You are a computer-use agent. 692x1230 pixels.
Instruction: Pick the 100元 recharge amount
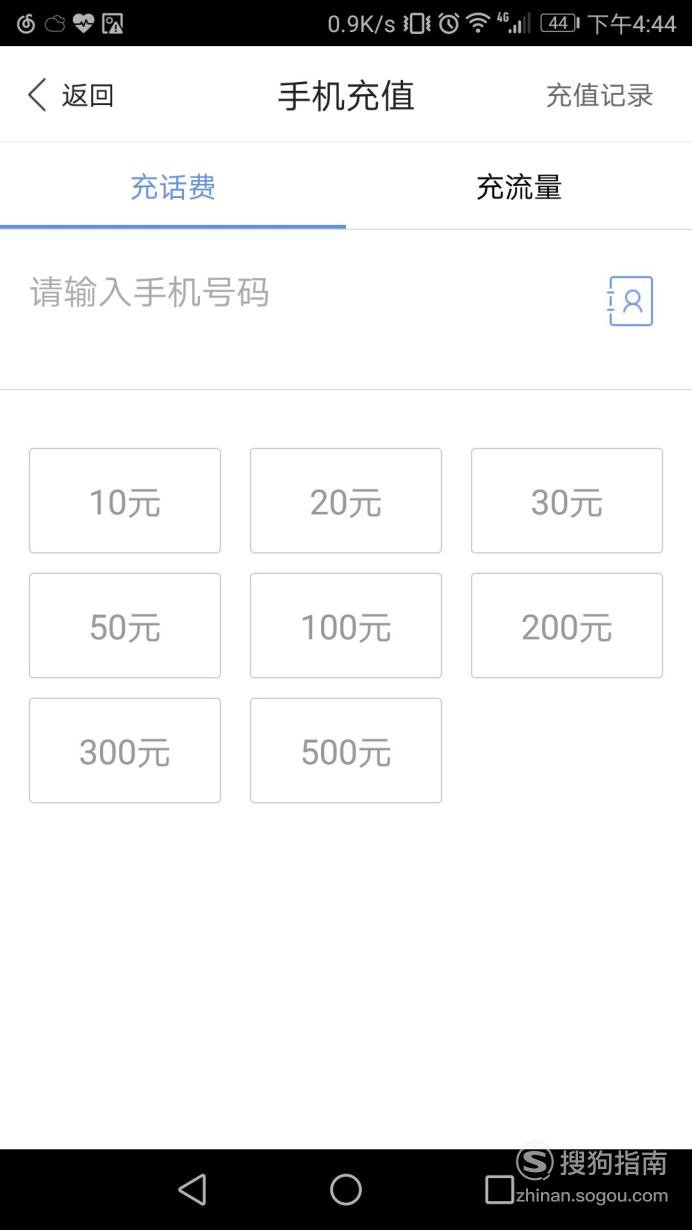[x=346, y=626]
